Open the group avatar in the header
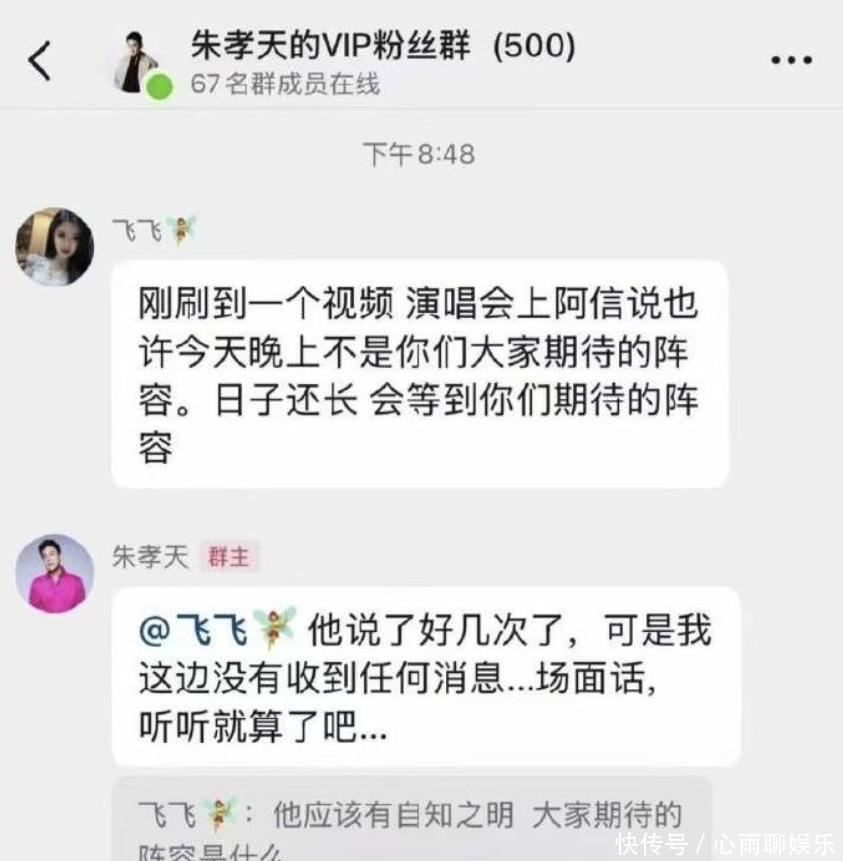The height and width of the screenshot is (861, 843). point(137,63)
